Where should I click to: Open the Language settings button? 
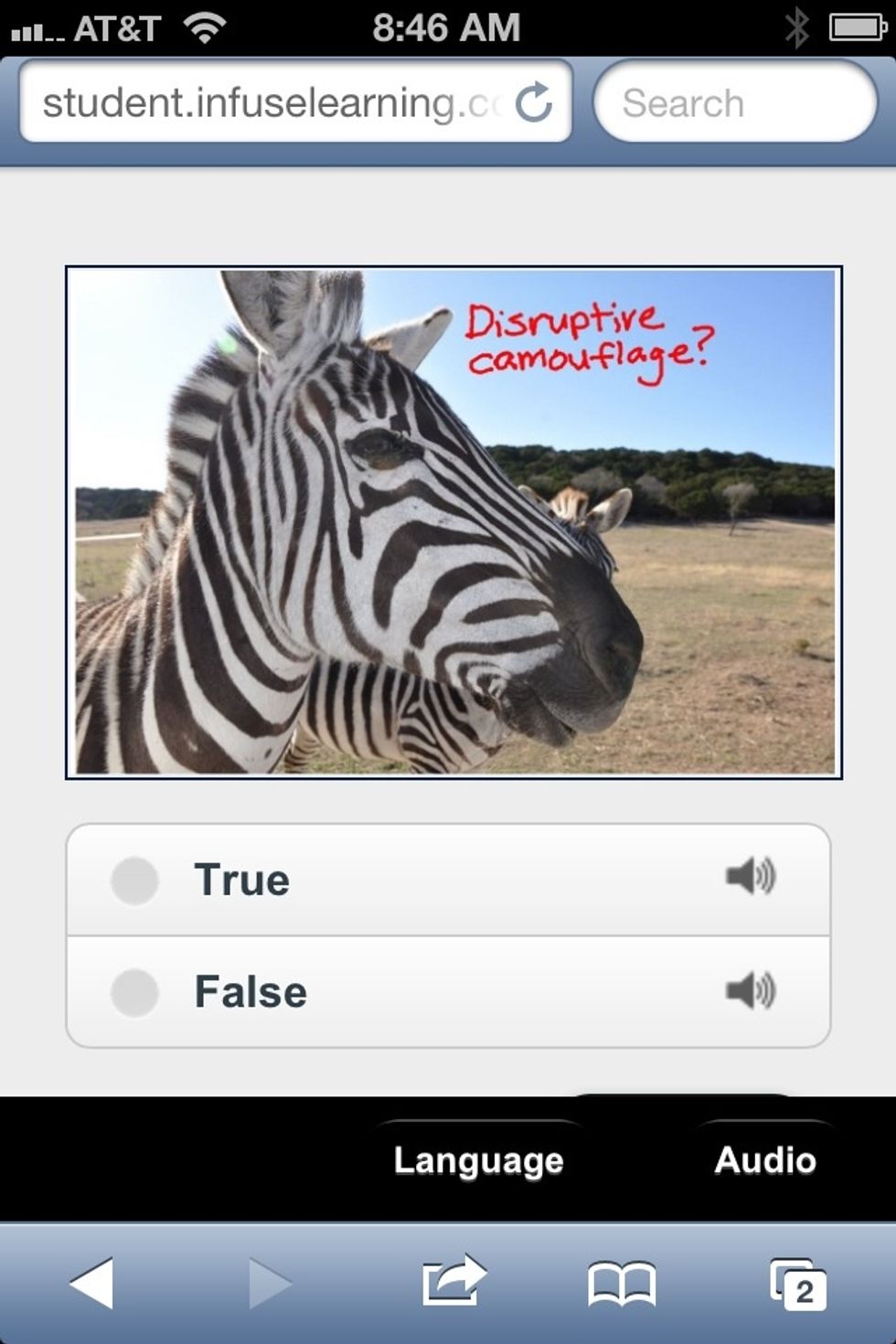pos(478,1160)
